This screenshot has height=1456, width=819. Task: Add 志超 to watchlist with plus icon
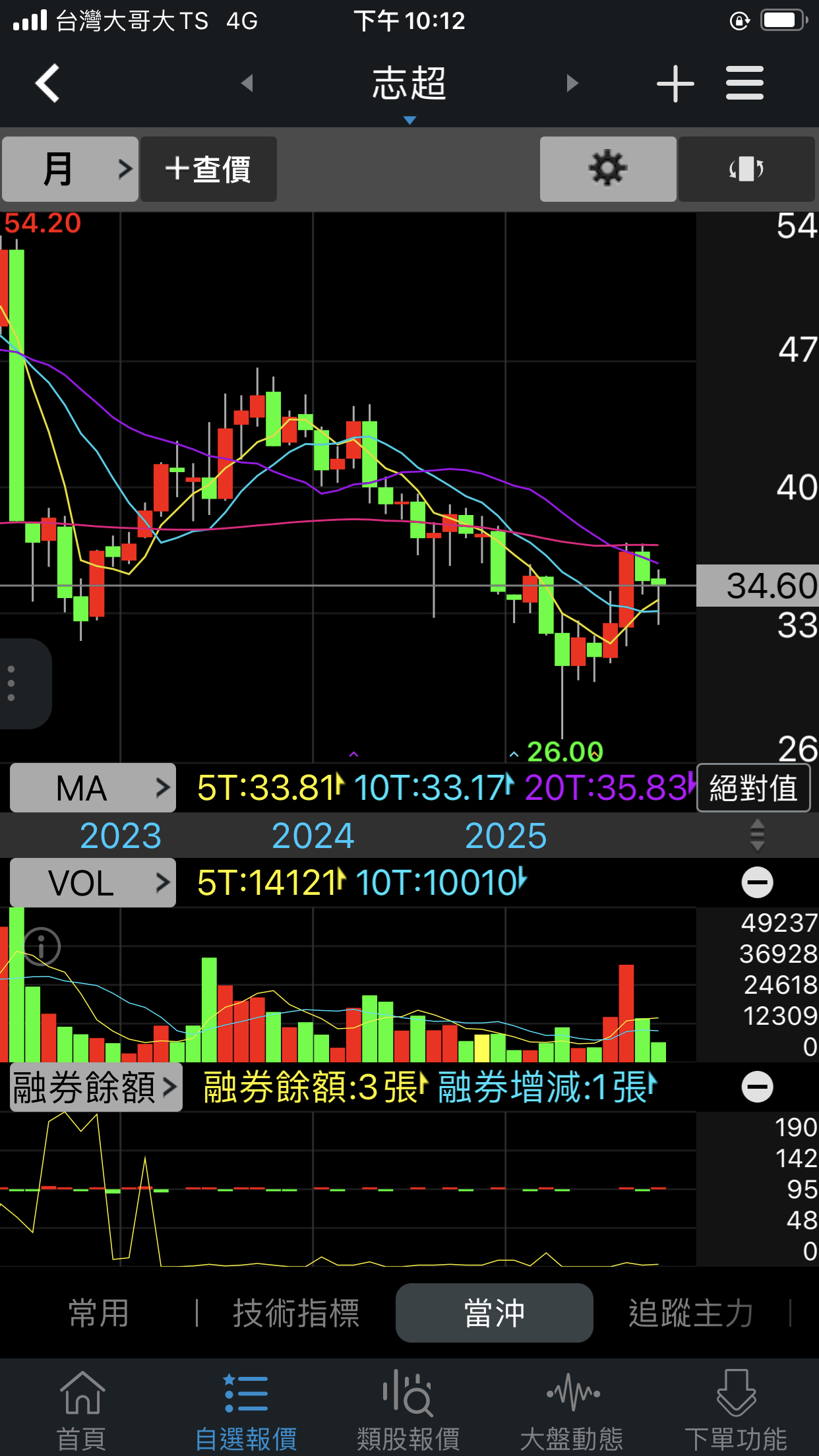[675, 84]
